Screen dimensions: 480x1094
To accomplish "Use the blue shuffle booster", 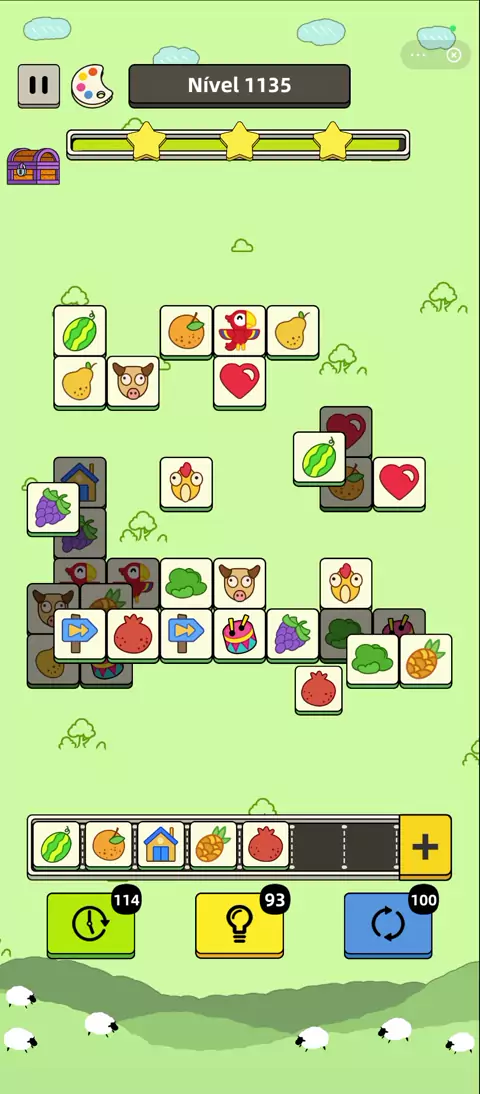I will 388,924.
